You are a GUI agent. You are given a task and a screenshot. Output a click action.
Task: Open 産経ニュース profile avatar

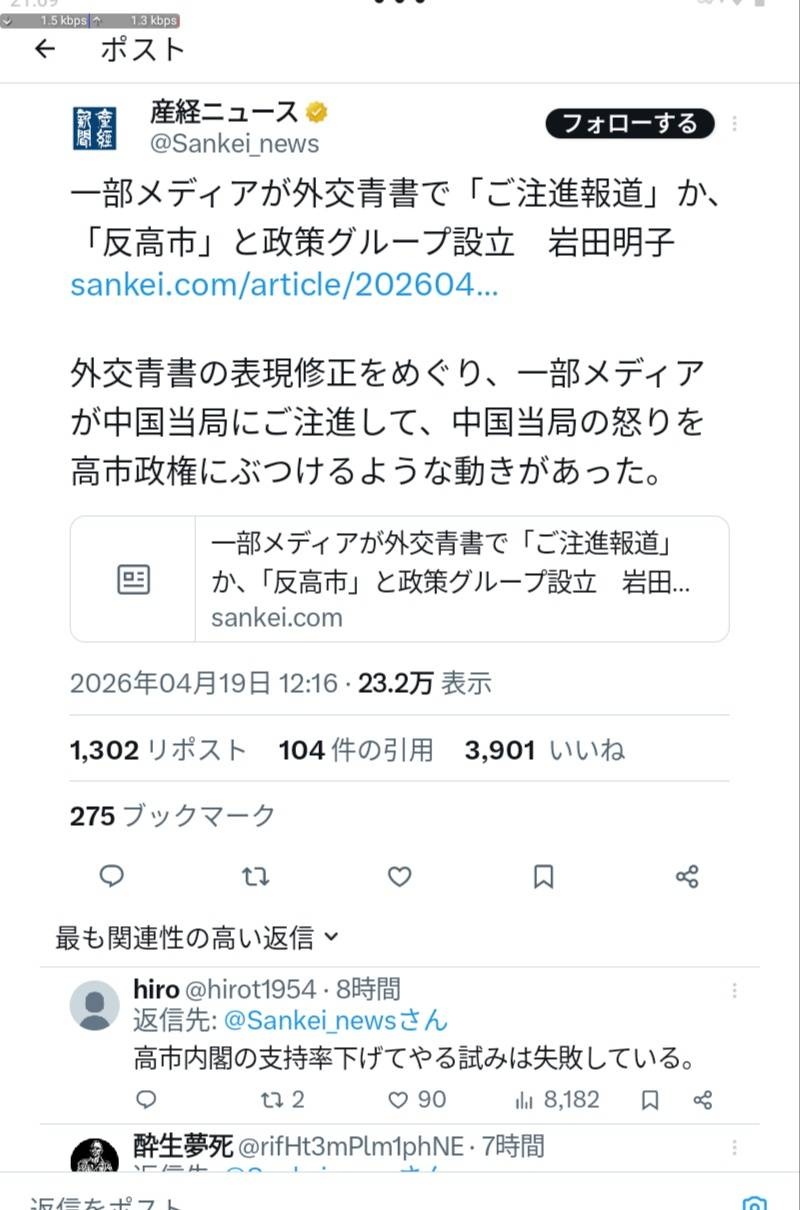95,127
